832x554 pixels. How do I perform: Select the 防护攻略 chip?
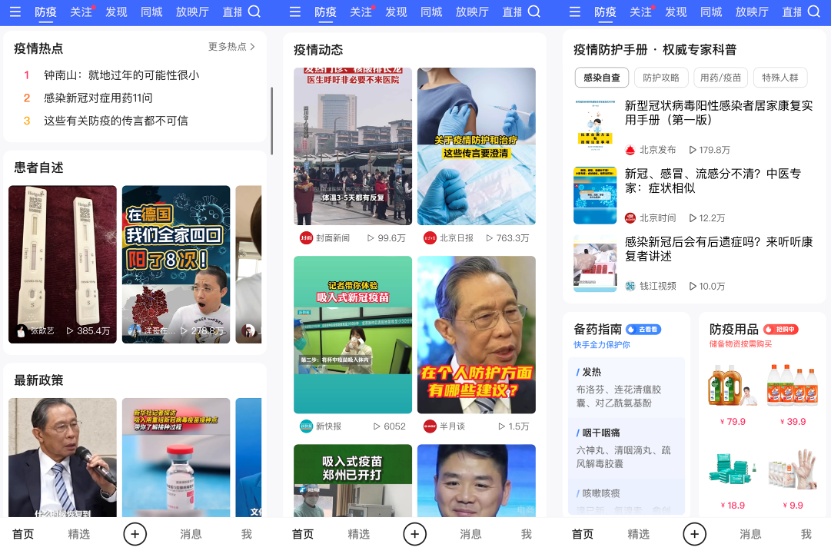point(661,77)
